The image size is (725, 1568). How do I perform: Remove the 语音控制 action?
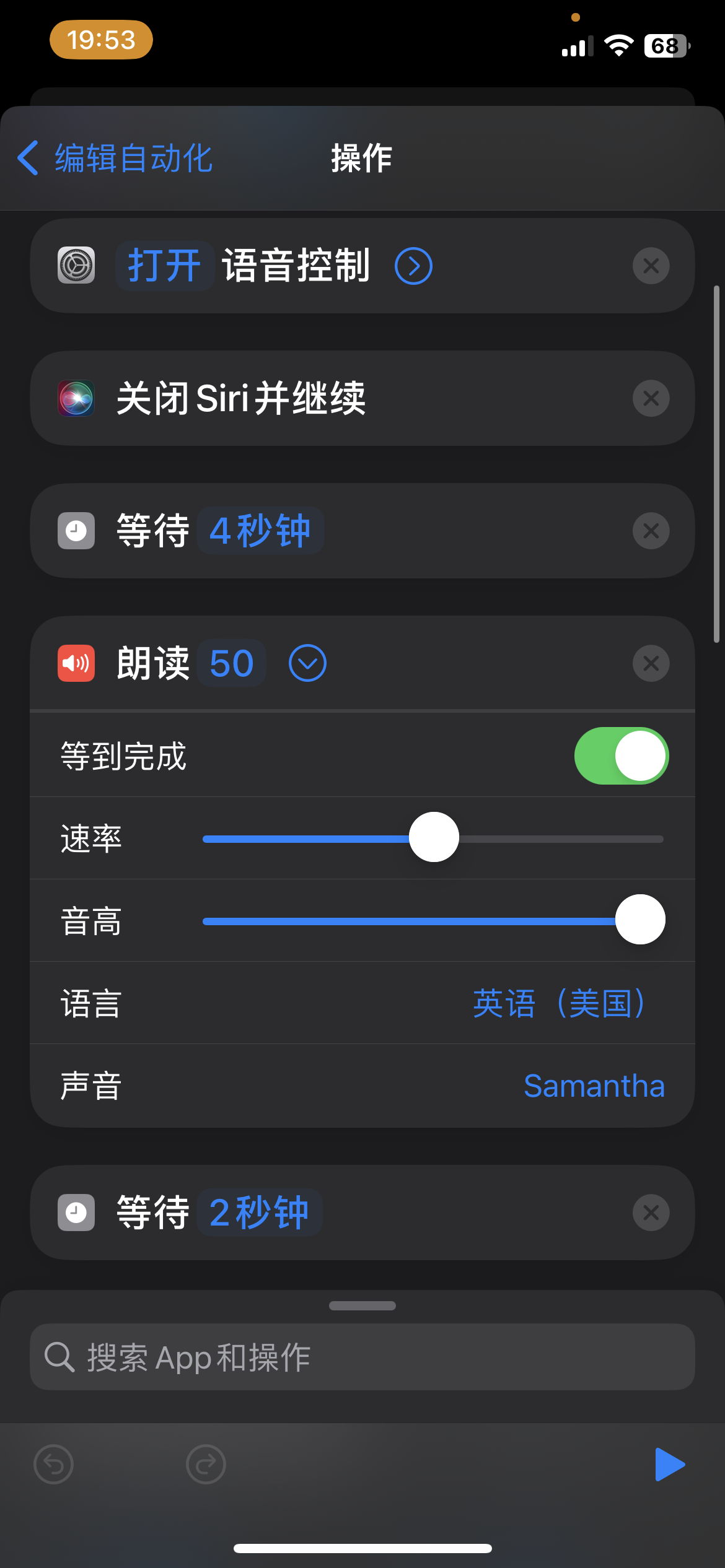tap(651, 266)
